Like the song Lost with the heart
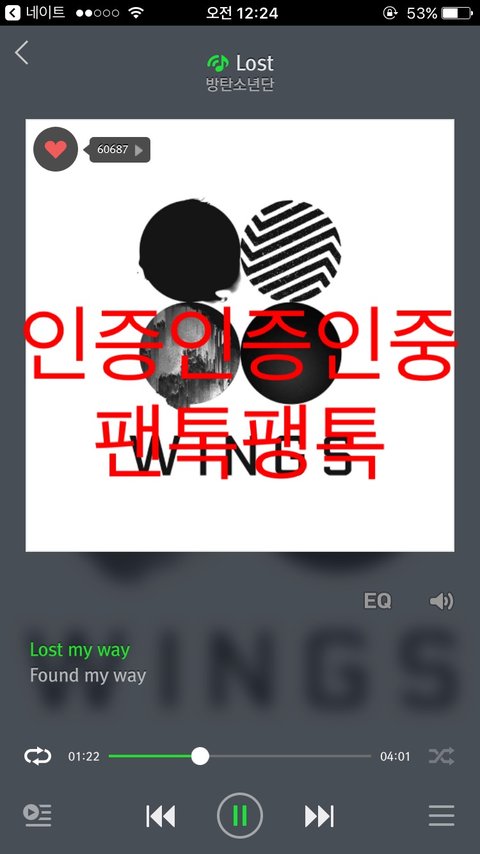 click(56, 149)
